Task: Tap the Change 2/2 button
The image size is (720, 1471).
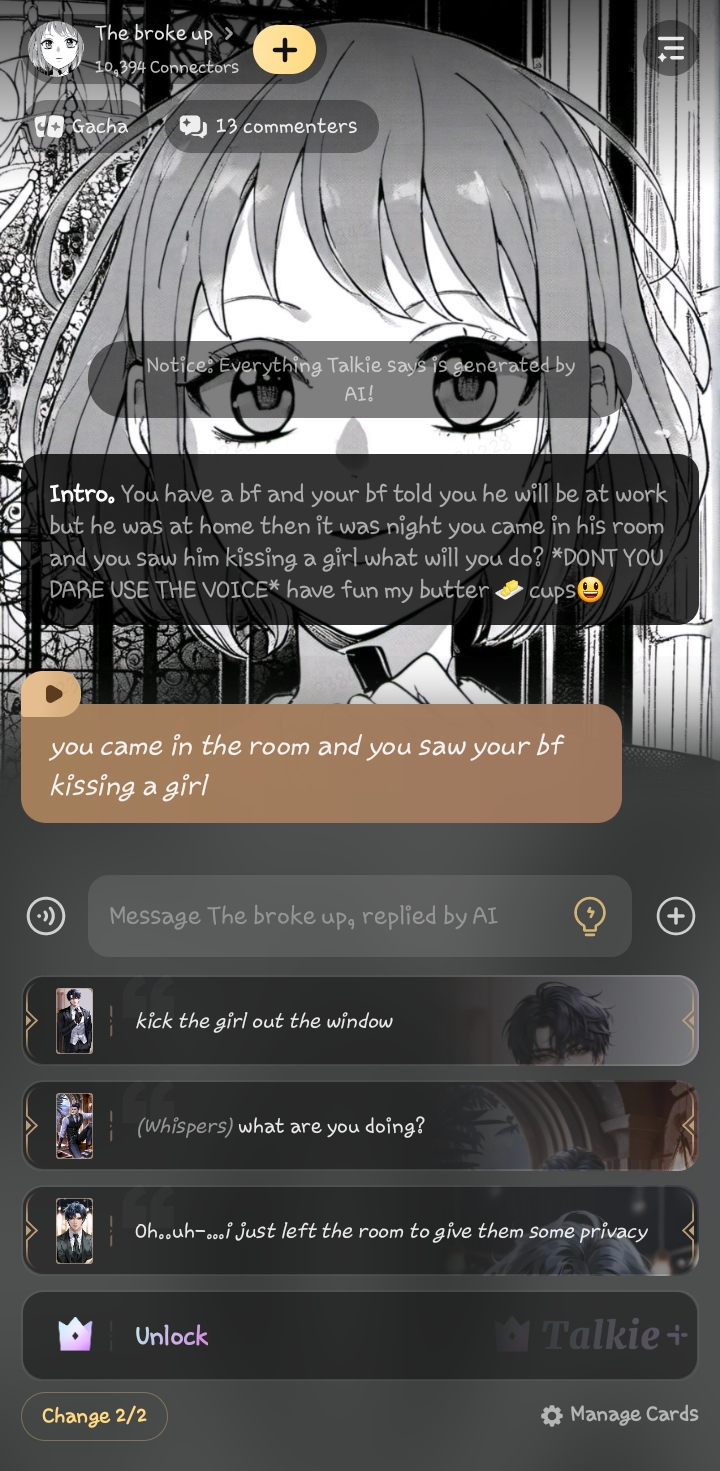Action: click(94, 1416)
